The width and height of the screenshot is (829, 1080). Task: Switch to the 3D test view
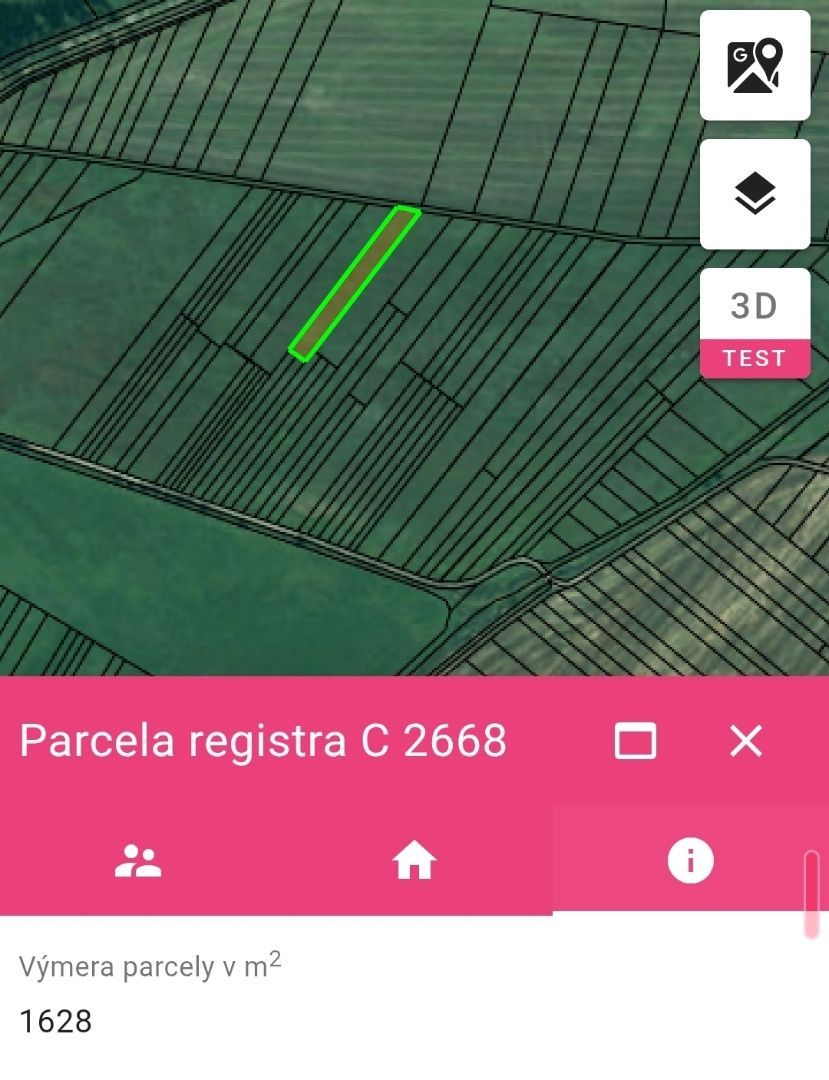[755, 323]
